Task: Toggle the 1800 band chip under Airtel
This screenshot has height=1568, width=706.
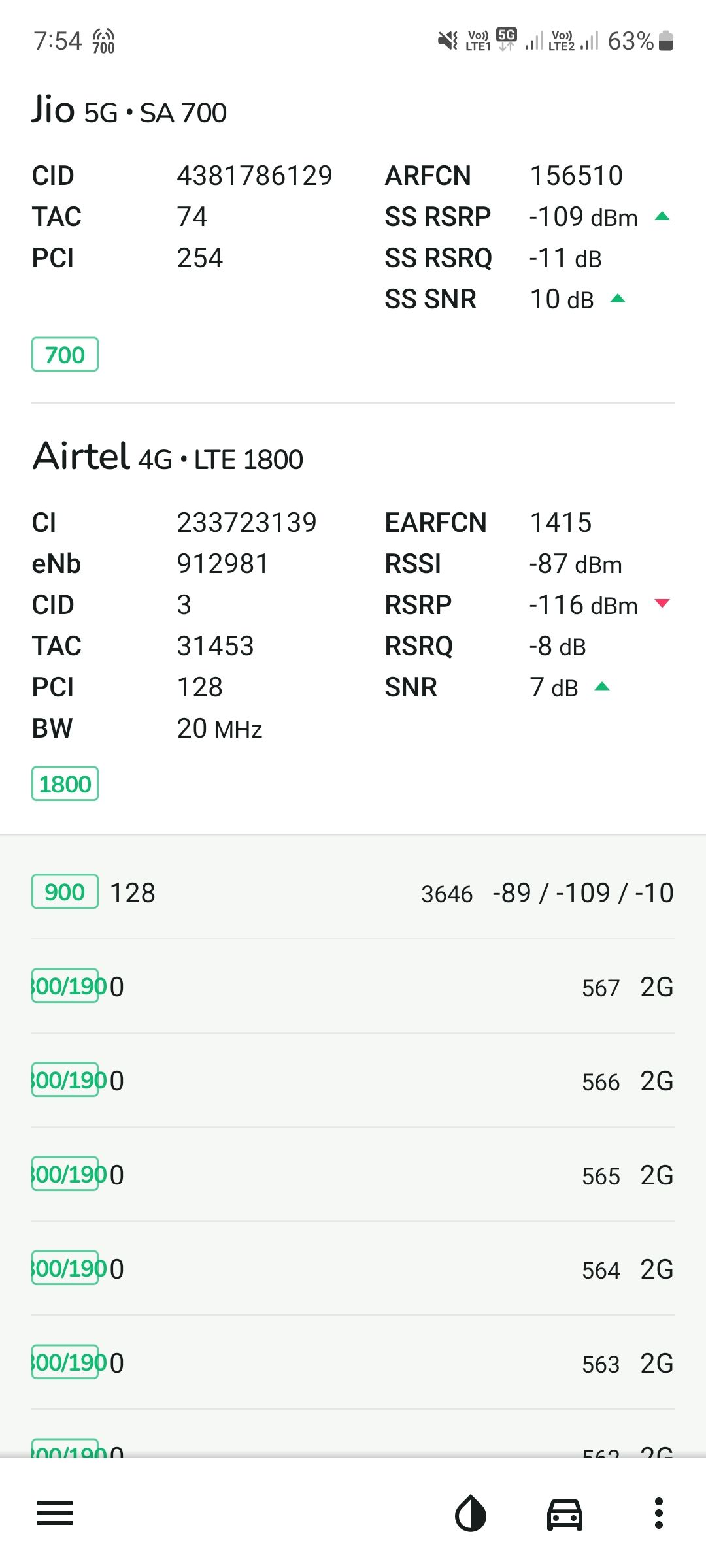Action: 64,783
